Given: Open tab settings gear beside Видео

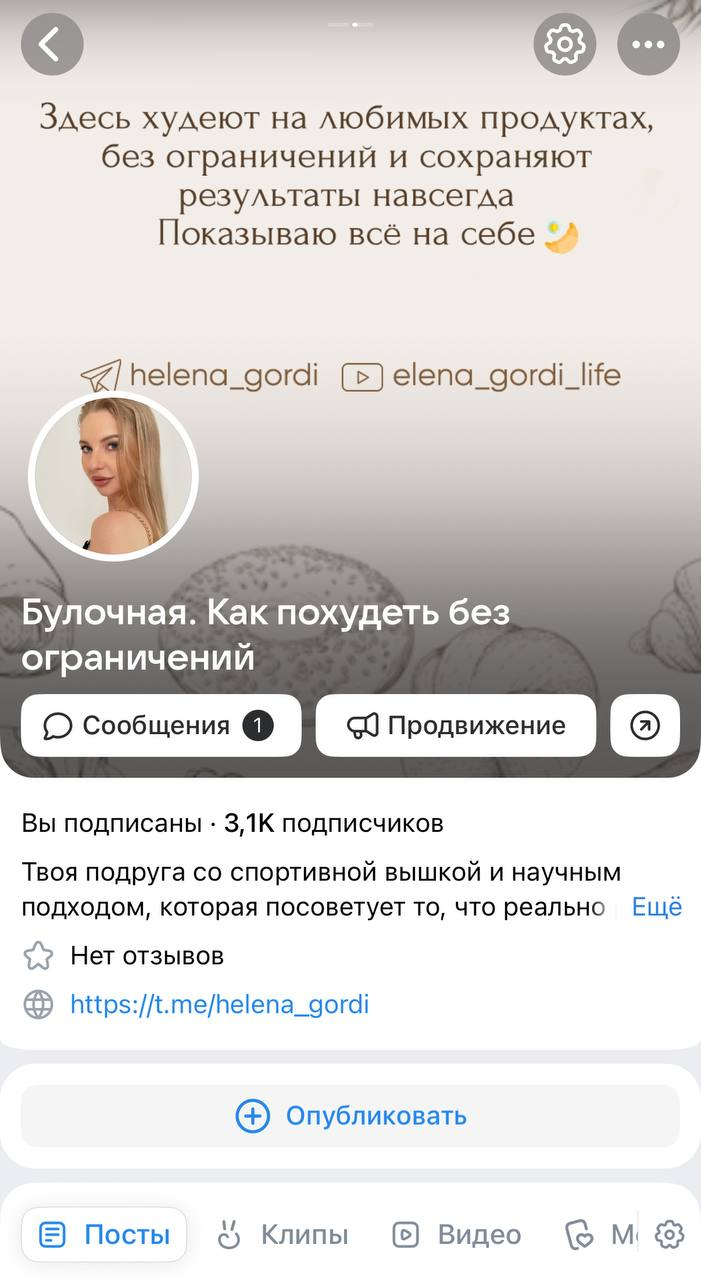Looking at the screenshot, I should [669, 1235].
